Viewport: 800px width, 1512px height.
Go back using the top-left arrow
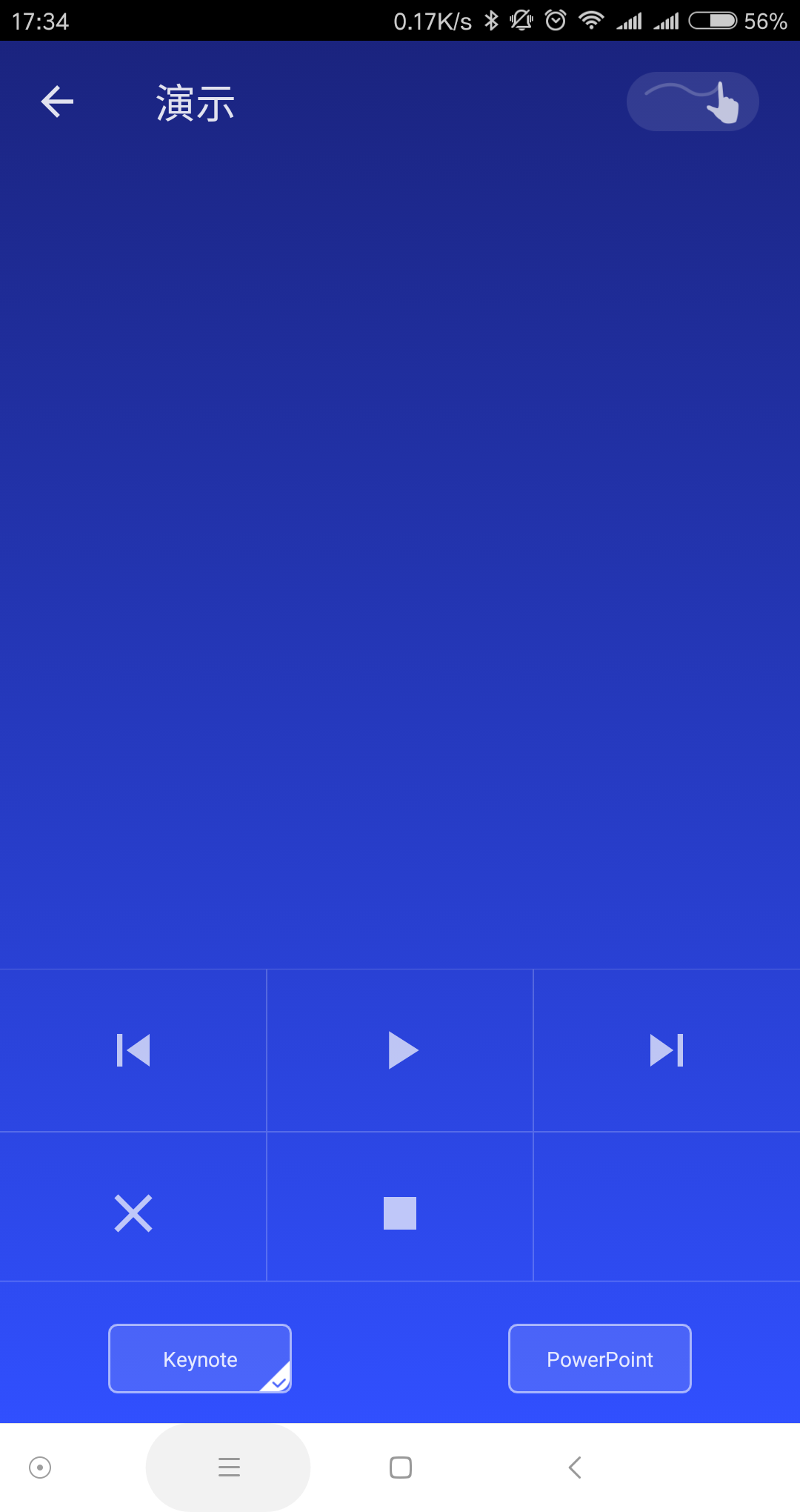point(57,102)
